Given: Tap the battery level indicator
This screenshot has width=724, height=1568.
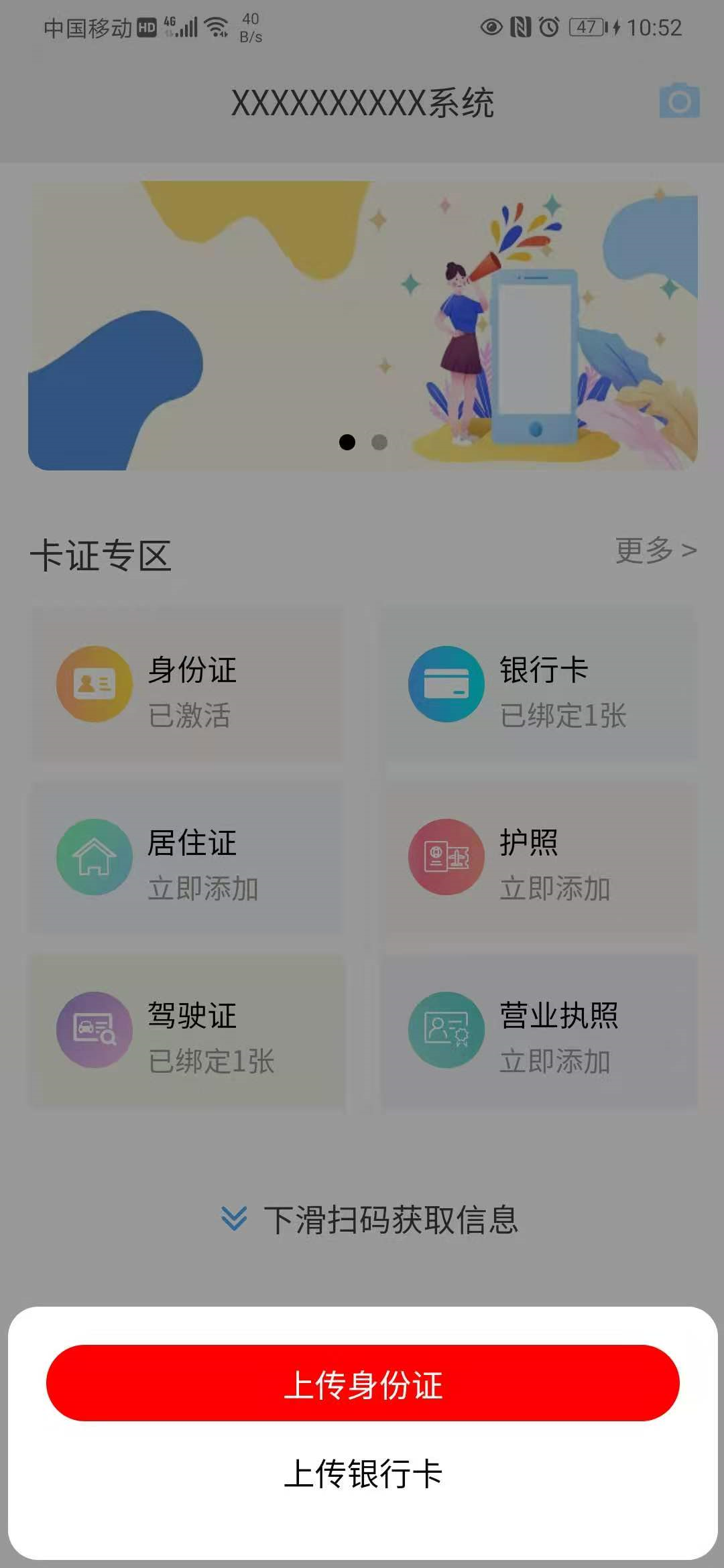Looking at the screenshot, I should tap(586, 27).
